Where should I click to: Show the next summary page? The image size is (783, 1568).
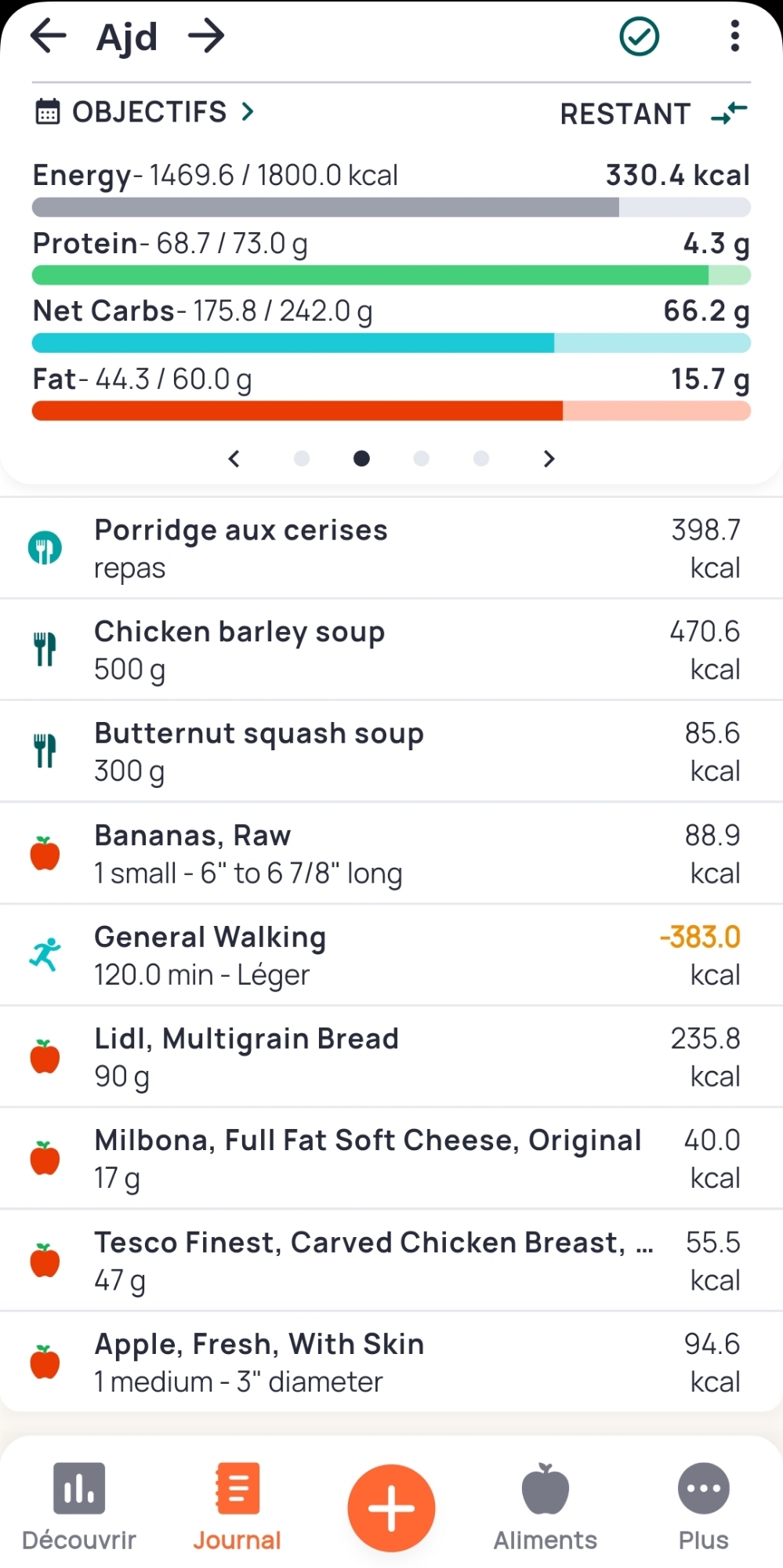tap(549, 459)
